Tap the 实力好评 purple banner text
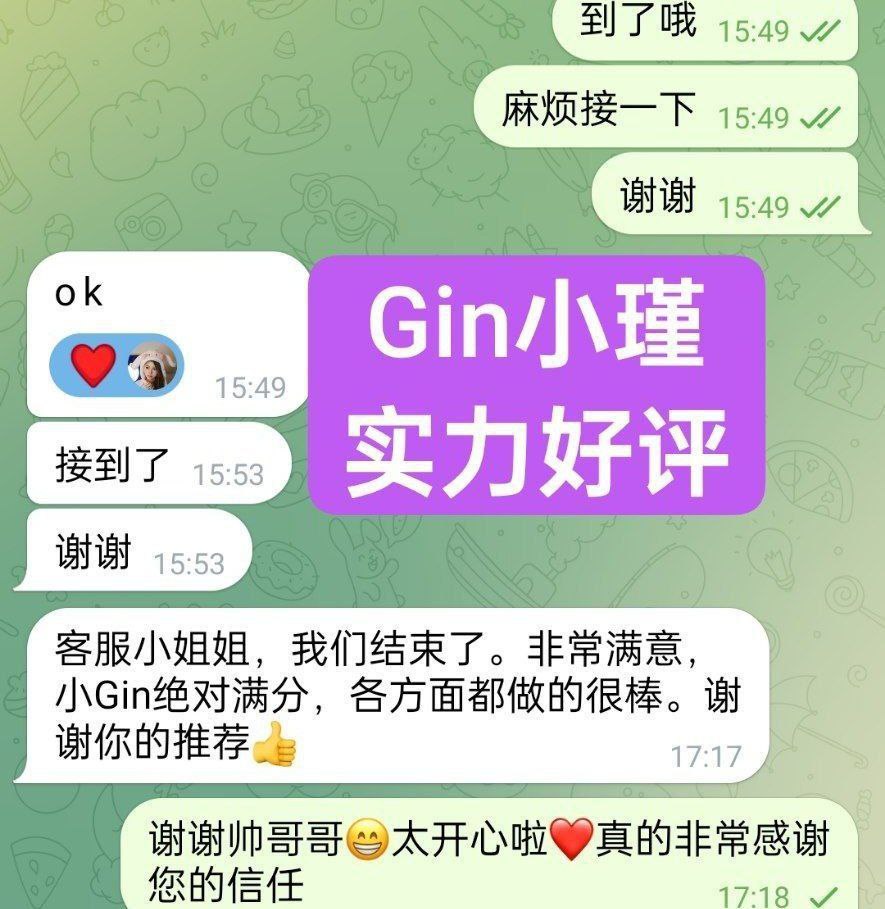 coord(540,445)
